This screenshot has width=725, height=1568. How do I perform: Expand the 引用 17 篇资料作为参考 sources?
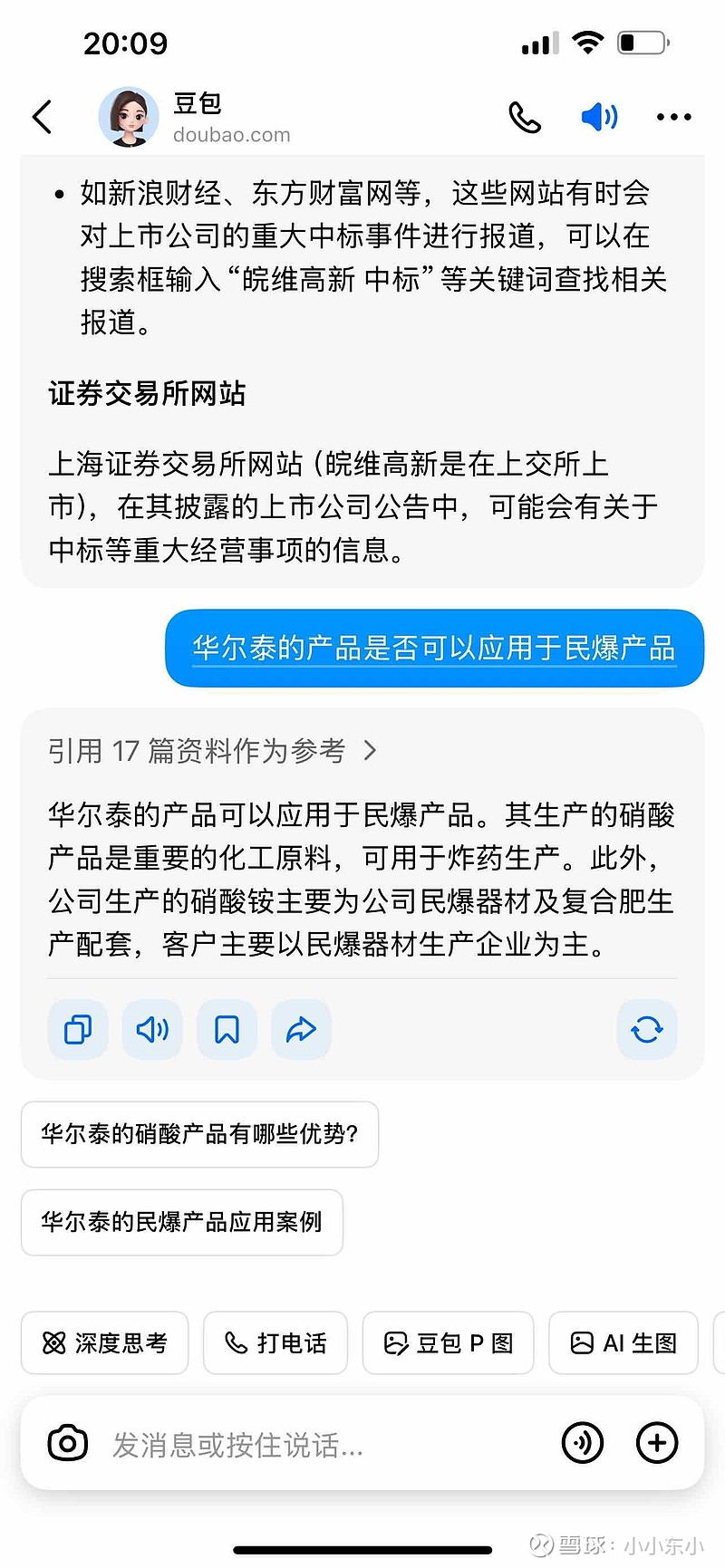(x=212, y=750)
